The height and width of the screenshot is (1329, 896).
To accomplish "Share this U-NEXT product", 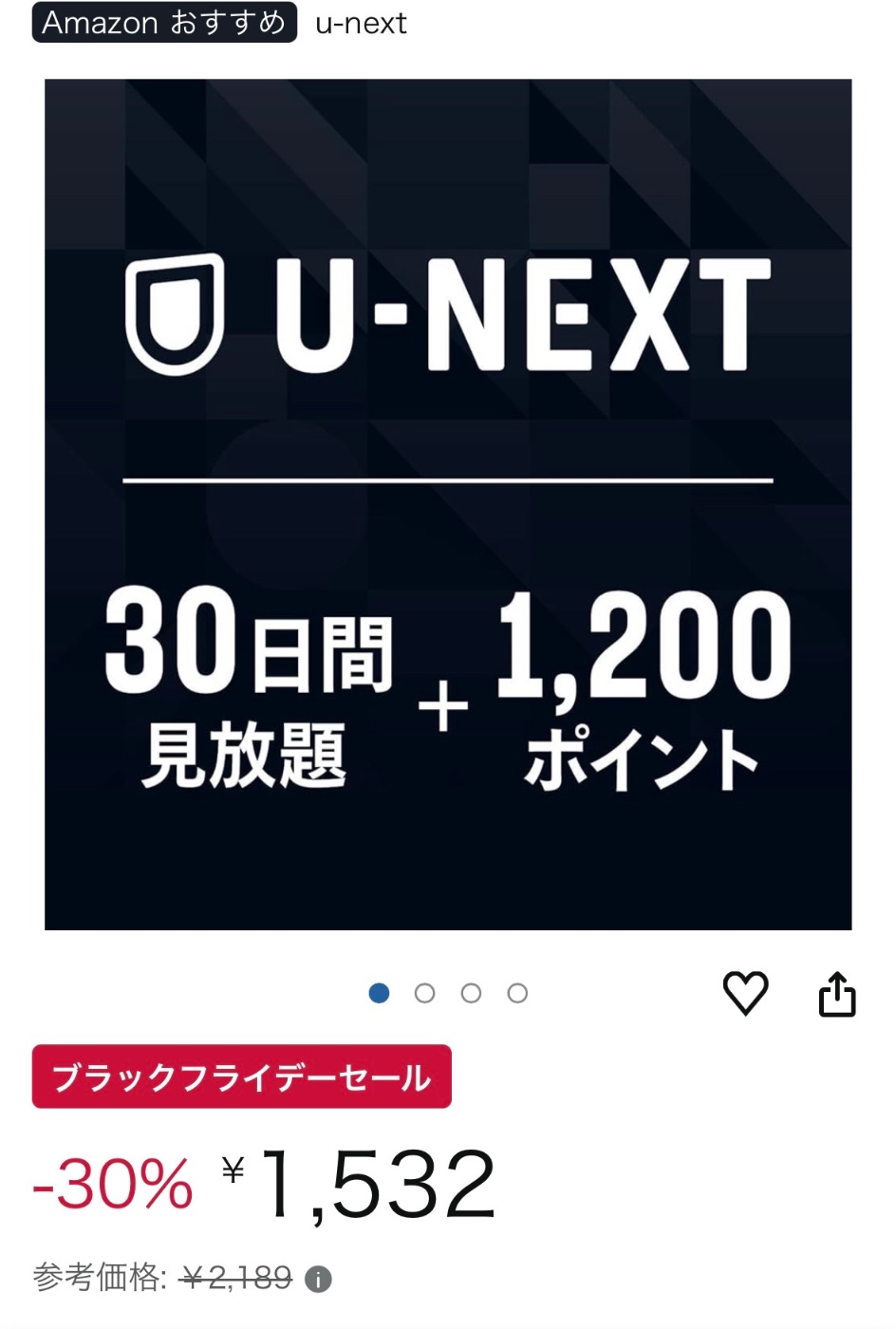I will 836,994.
